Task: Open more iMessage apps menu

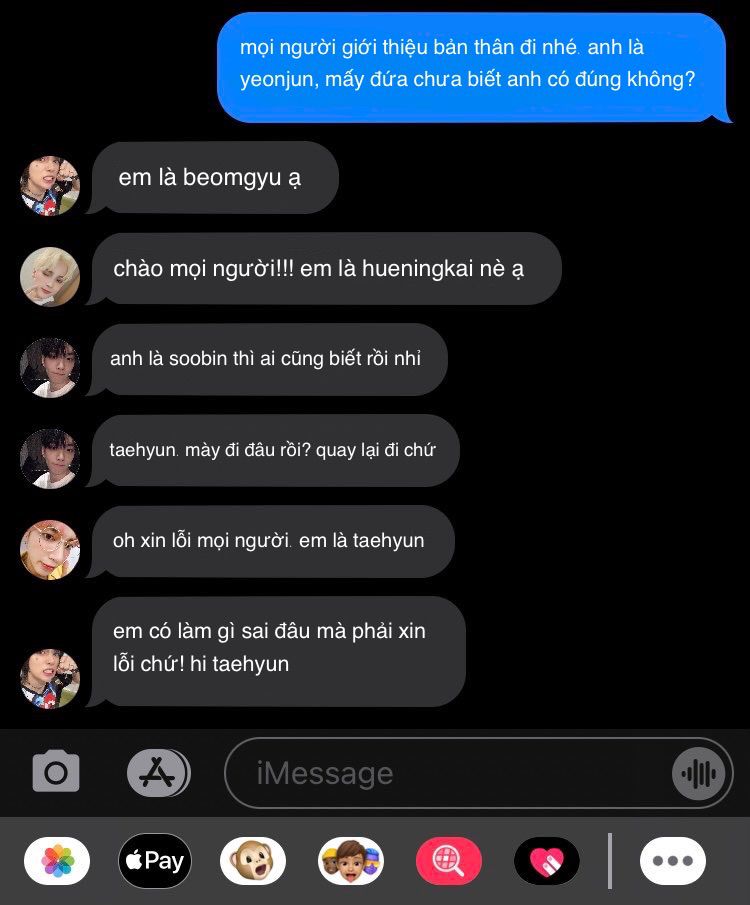Action: (x=672, y=860)
